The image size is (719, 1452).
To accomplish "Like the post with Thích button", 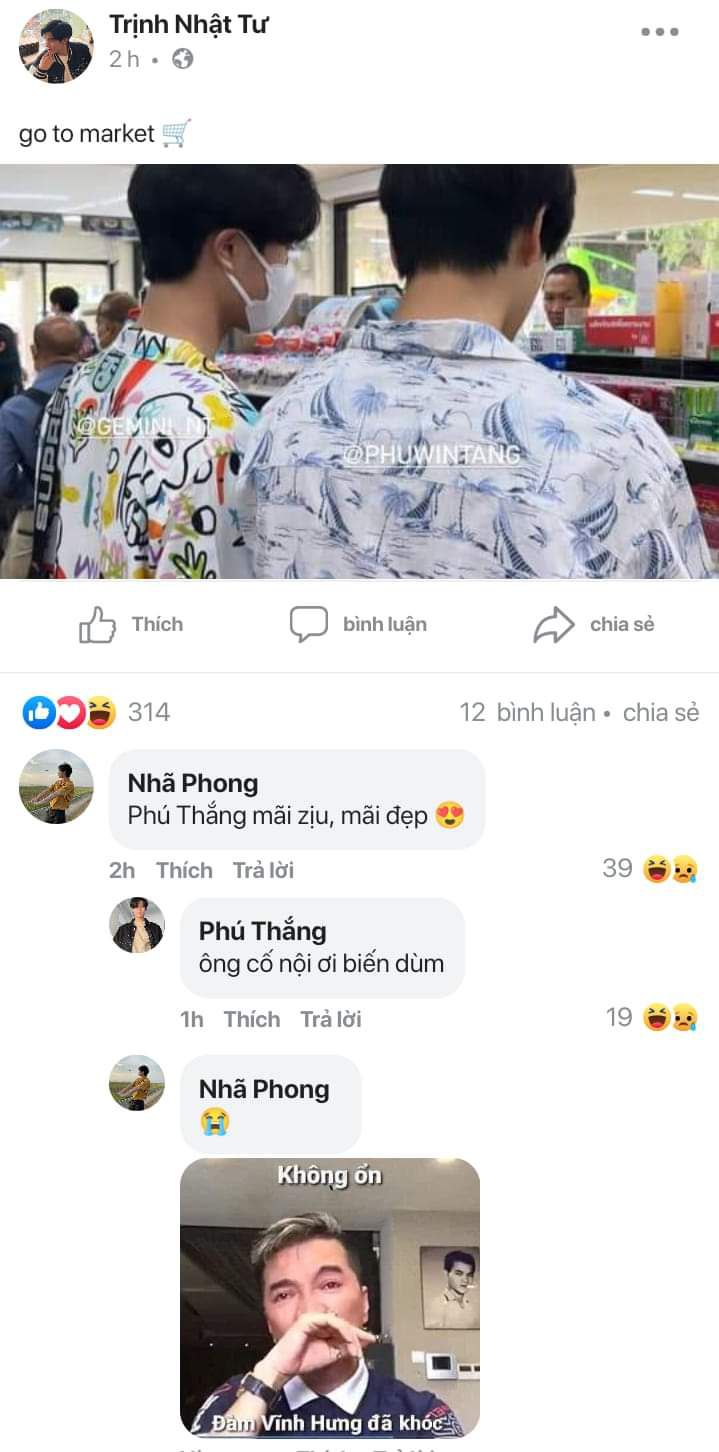I will [131, 625].
